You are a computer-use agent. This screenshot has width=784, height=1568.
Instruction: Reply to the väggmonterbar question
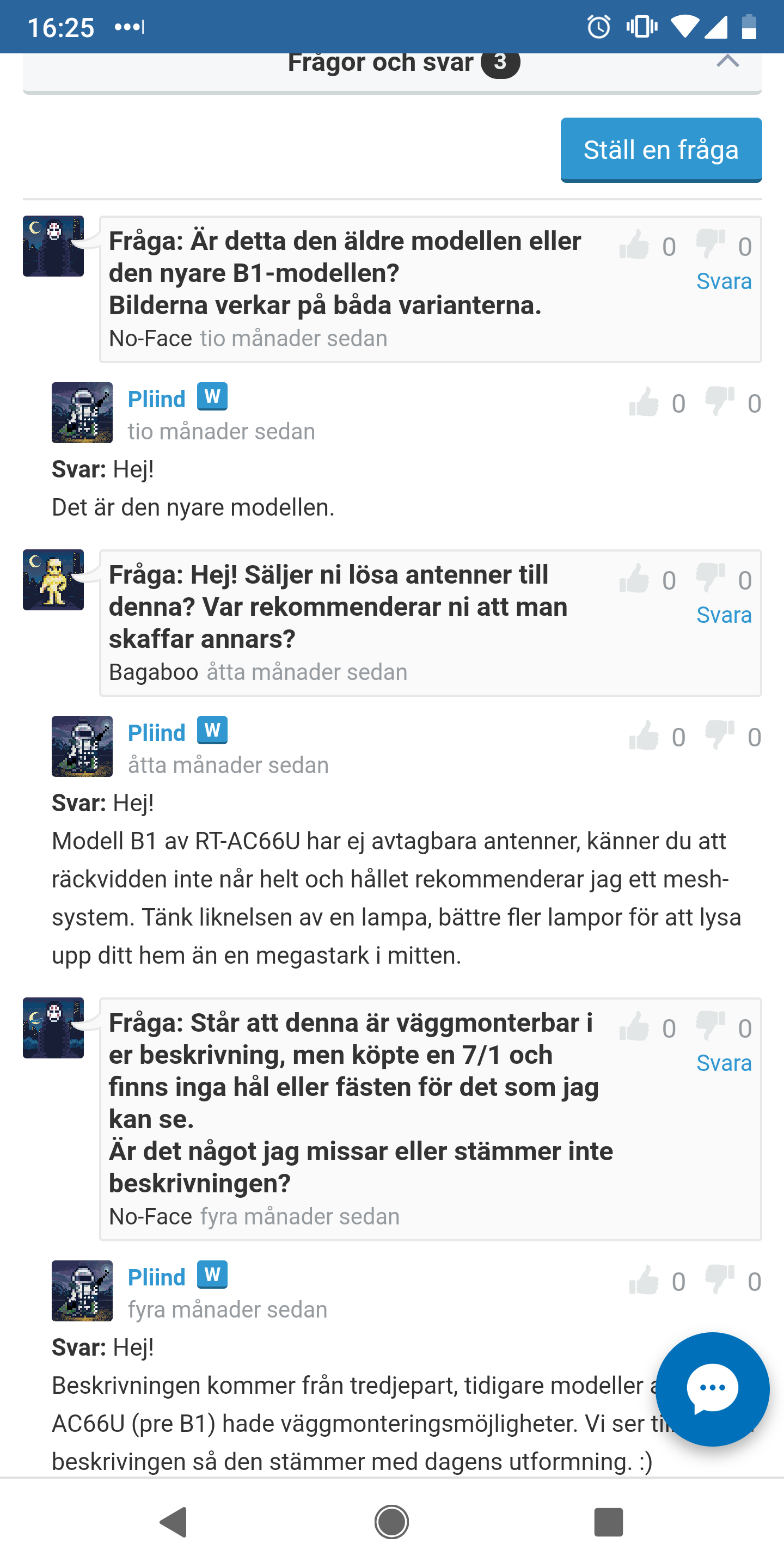(723, 1063)
